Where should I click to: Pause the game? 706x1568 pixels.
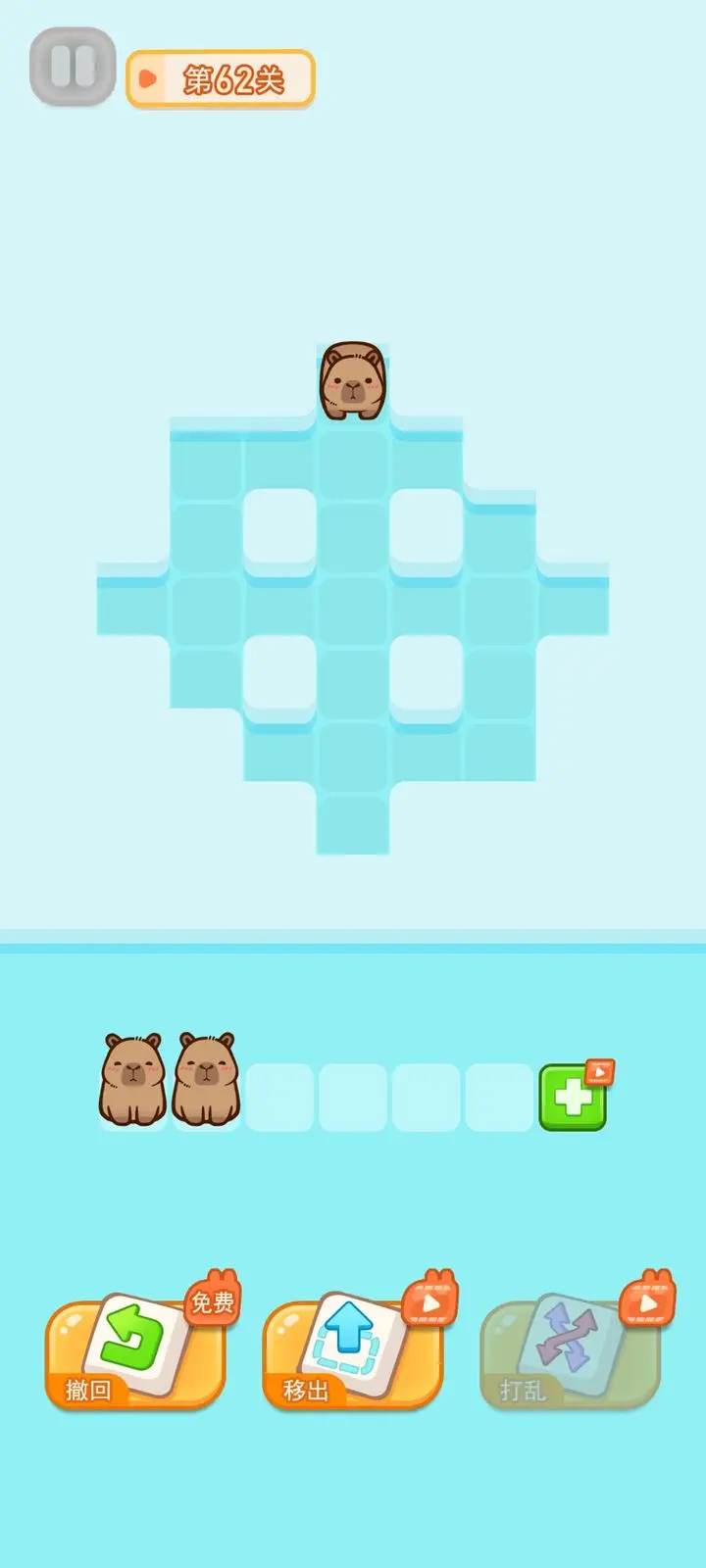[73, 67]
